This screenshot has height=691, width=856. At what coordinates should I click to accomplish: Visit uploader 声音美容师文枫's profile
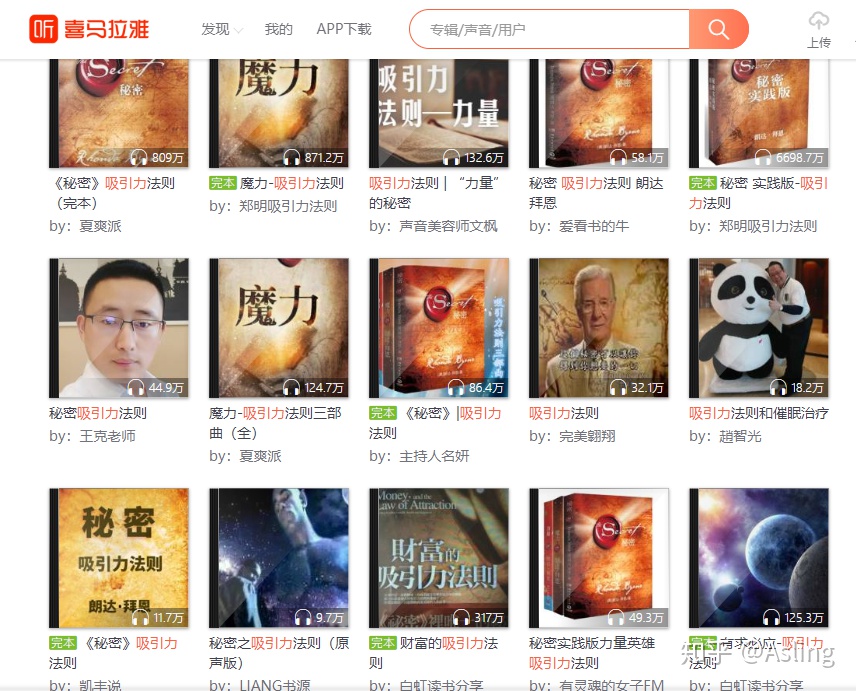447,226
